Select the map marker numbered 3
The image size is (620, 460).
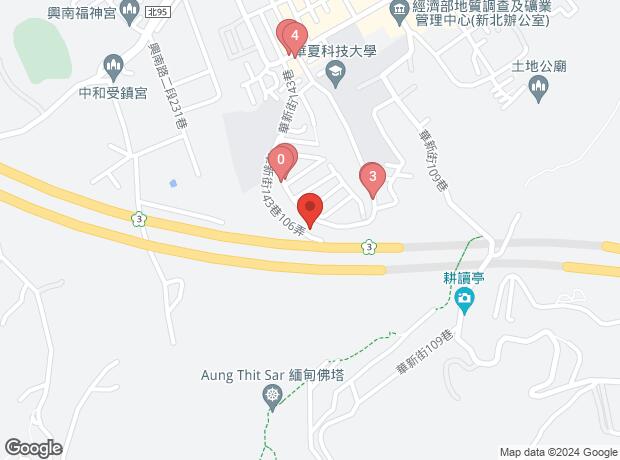point(372,179)
